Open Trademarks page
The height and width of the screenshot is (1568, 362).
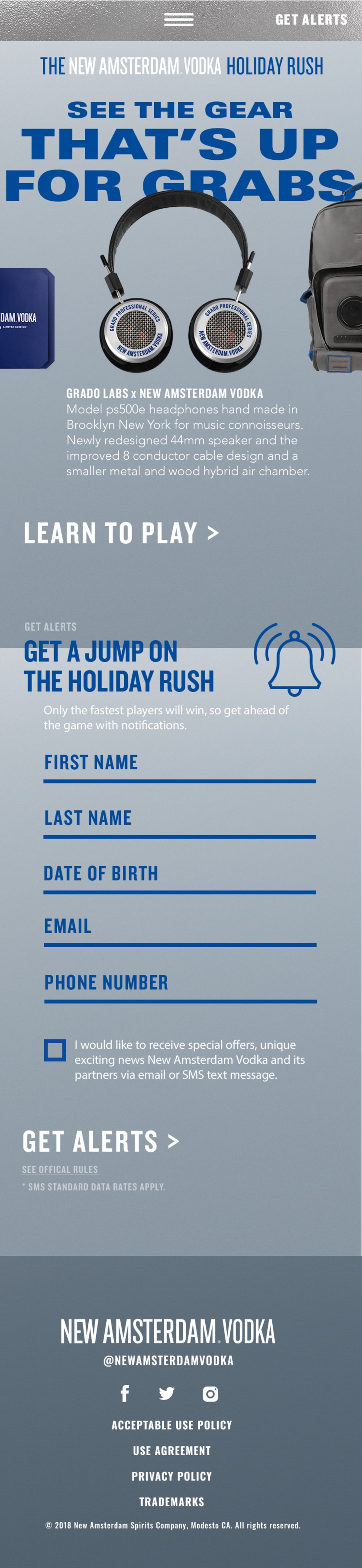(x=172, y=1502)
